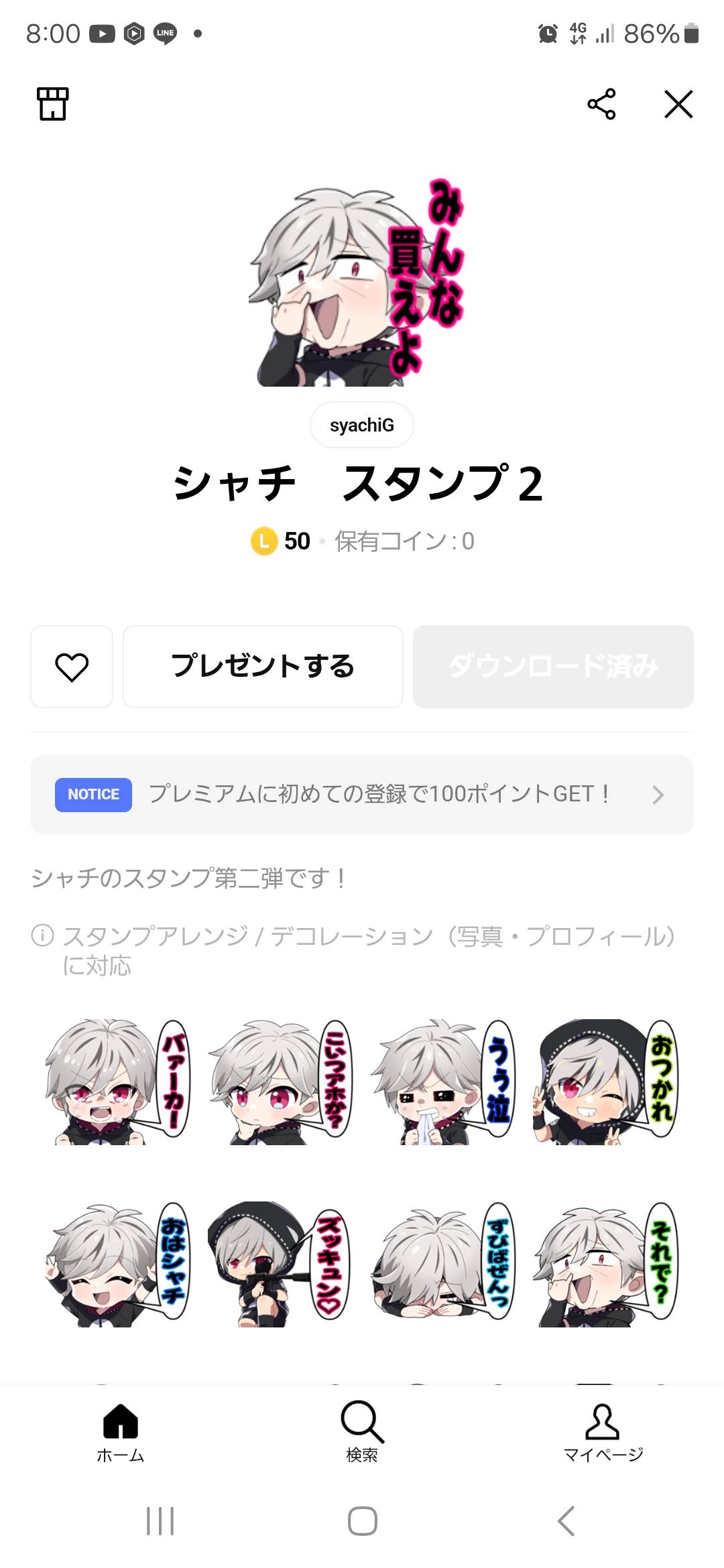Preview the うぅ泣 sticker
The width and height of the screenshot is (724, 1568).
click(x=443, y=1082)
